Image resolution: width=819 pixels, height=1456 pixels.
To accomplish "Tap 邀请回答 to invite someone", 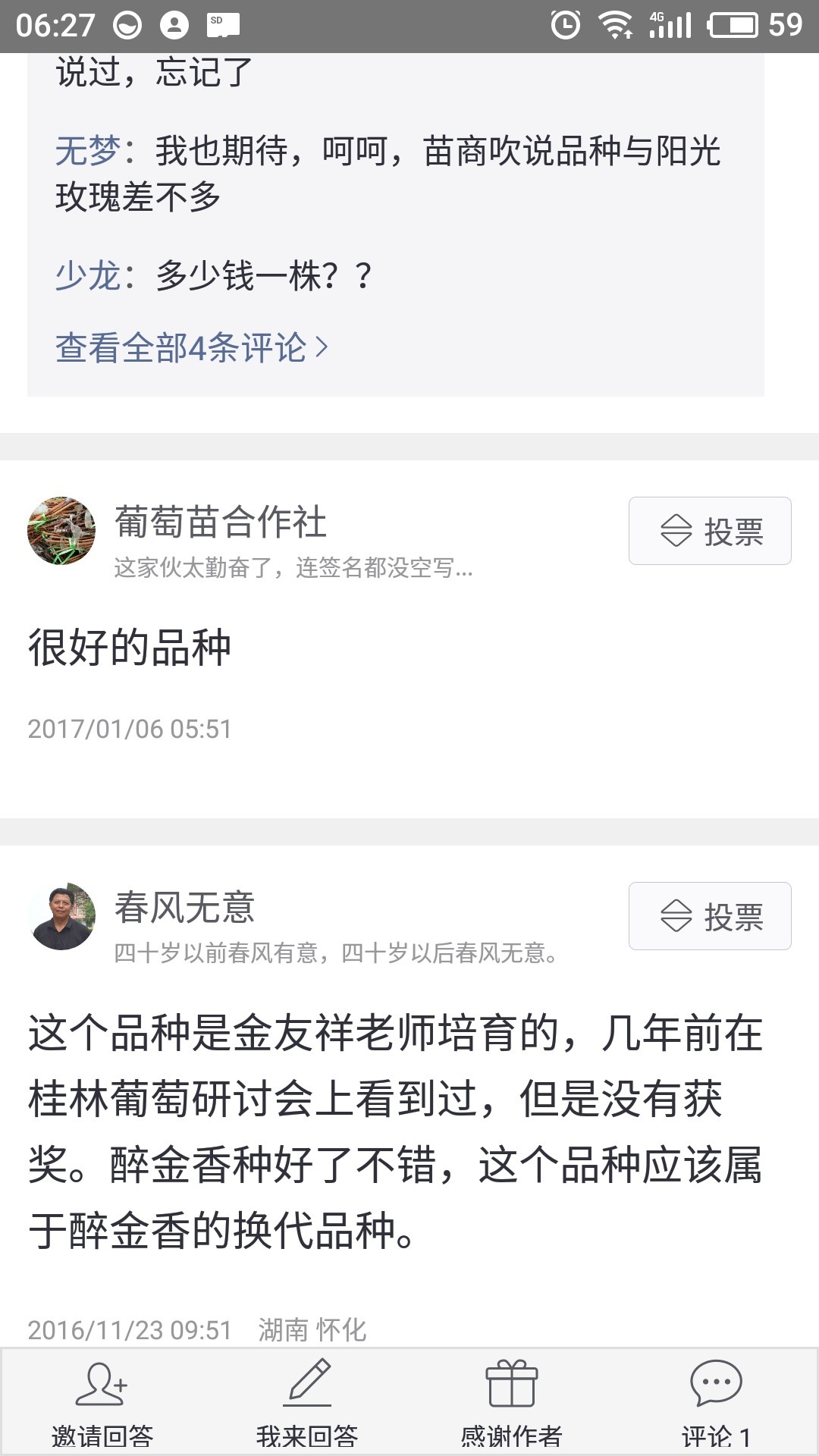I will coord(102,1403).
